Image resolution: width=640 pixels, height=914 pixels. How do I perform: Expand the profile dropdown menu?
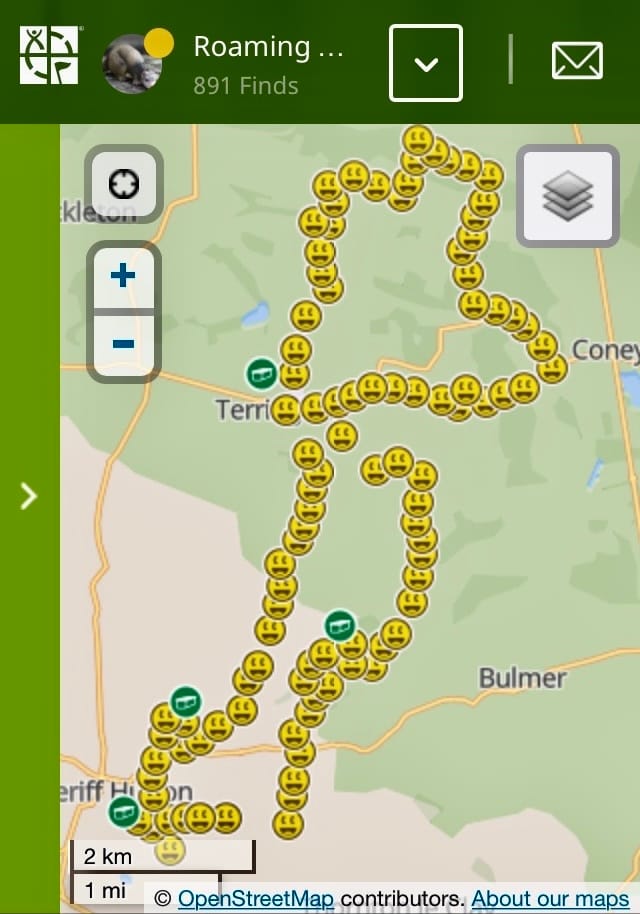426,63
